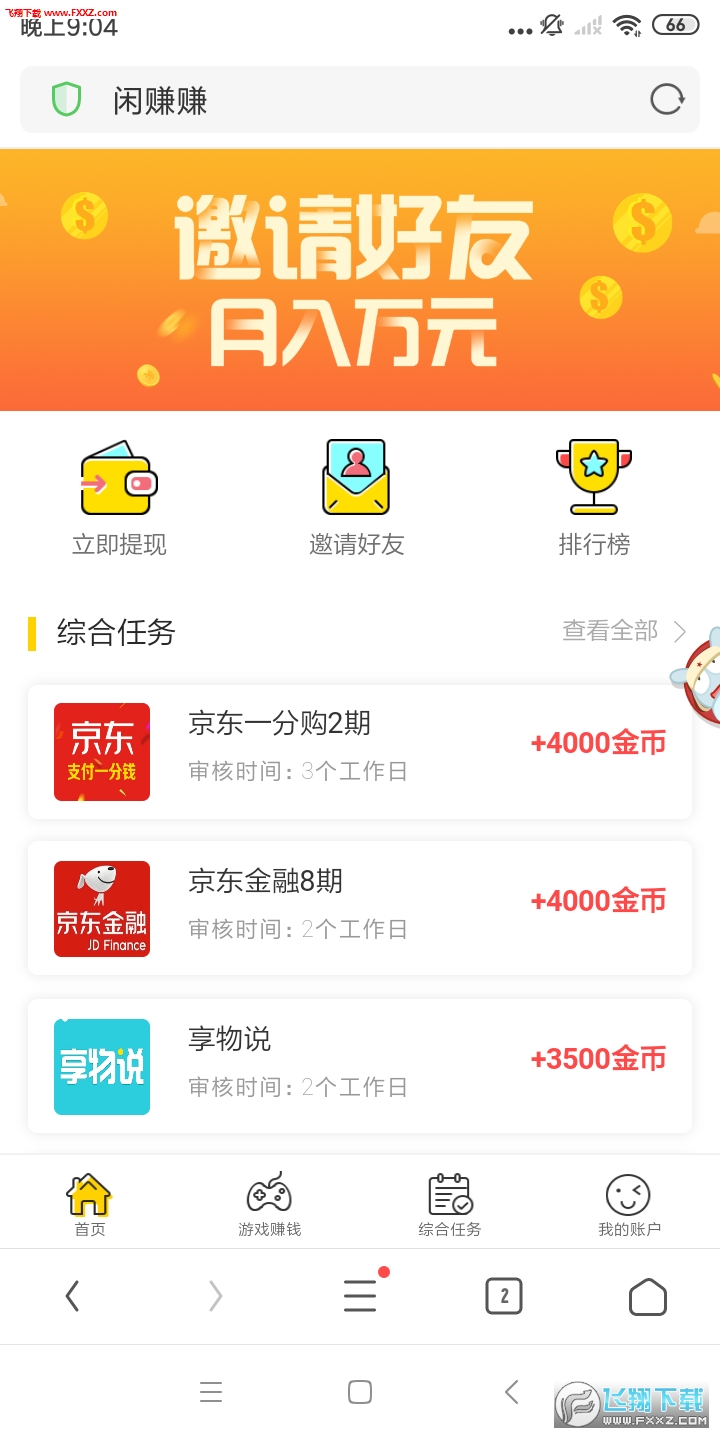Switch to the 综合任务 tab
Screen dimensions: 720x1440
coord(450,1204)
